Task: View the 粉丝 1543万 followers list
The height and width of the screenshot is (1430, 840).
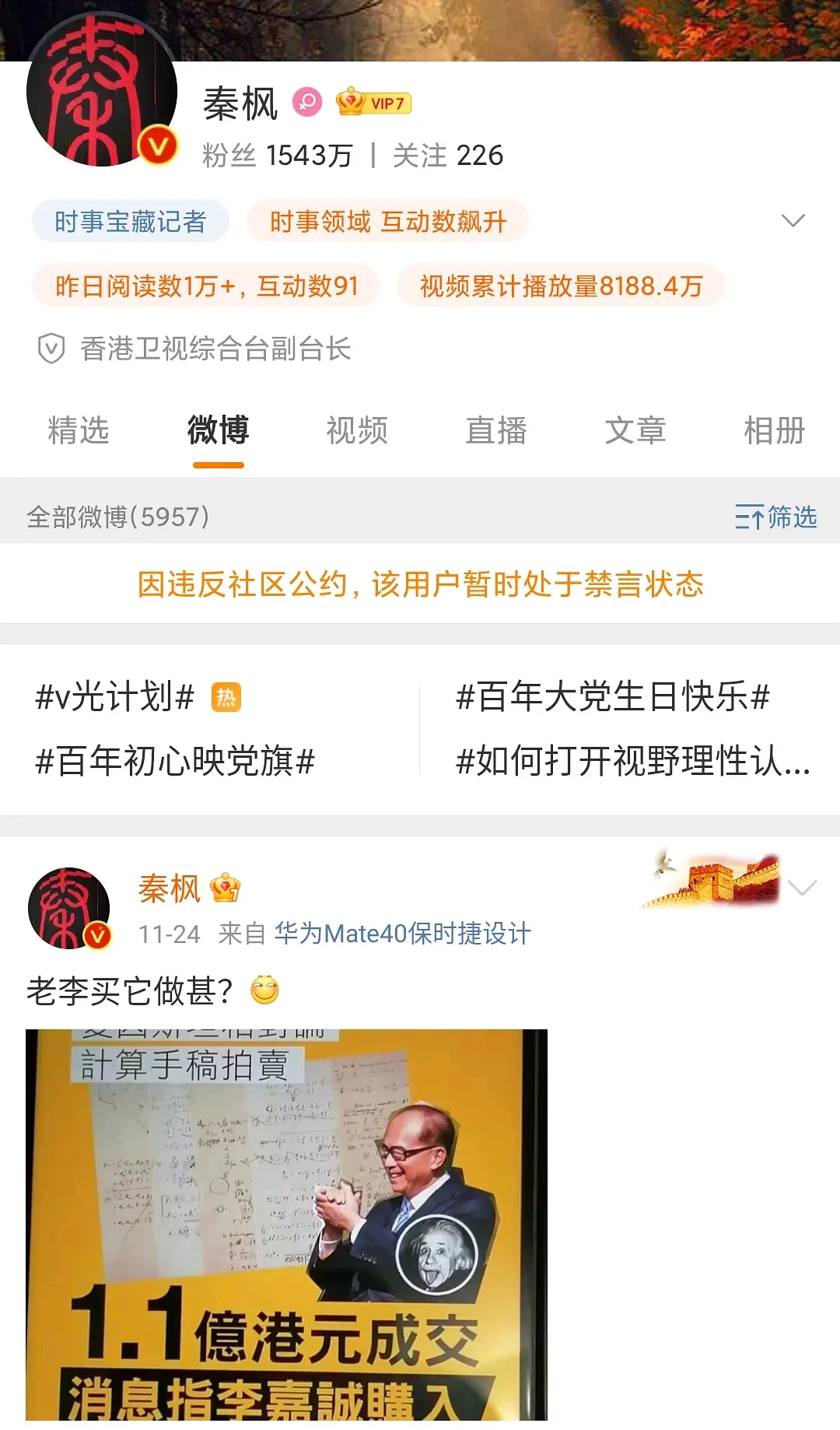Action: 277,156
